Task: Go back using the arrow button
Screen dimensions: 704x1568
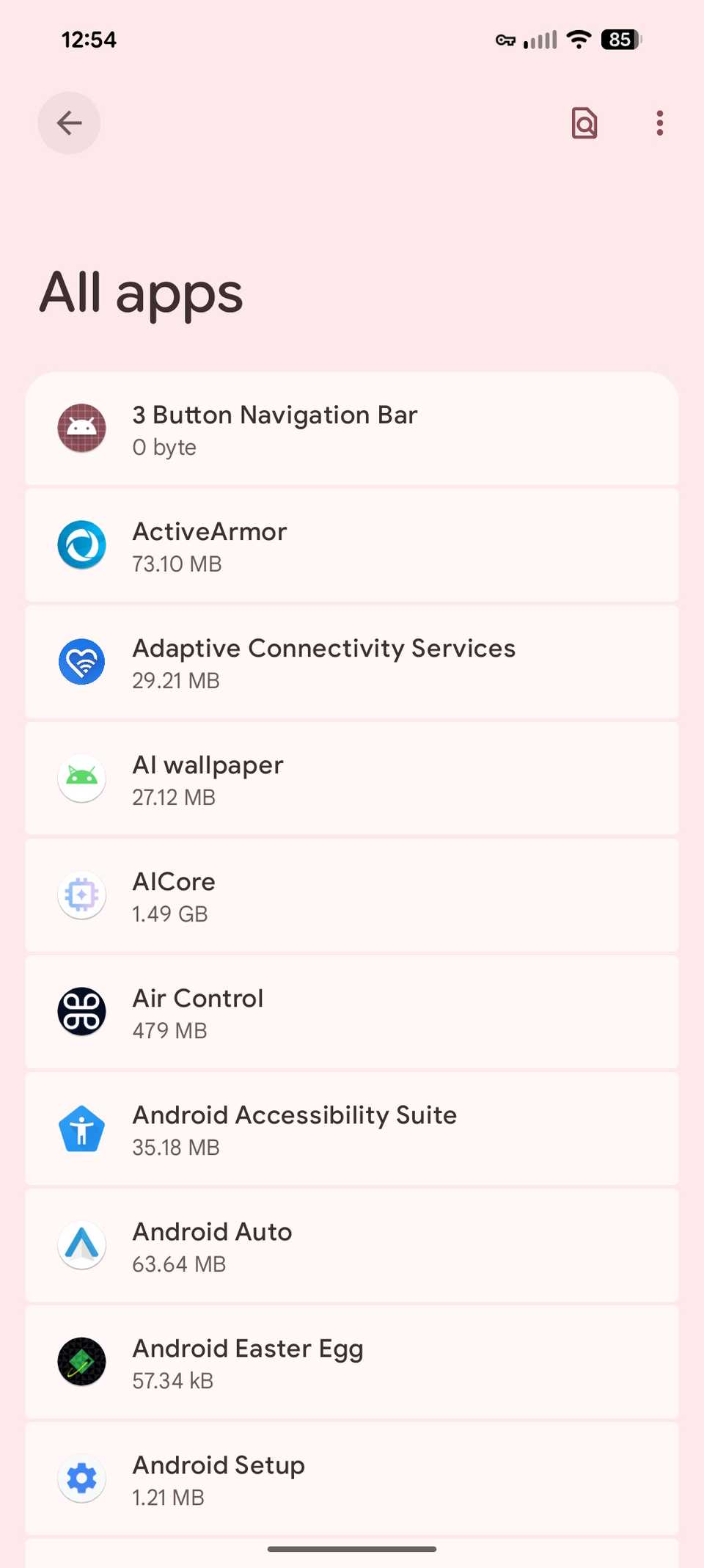Action: pyautogui.click(x=69, y=123)
